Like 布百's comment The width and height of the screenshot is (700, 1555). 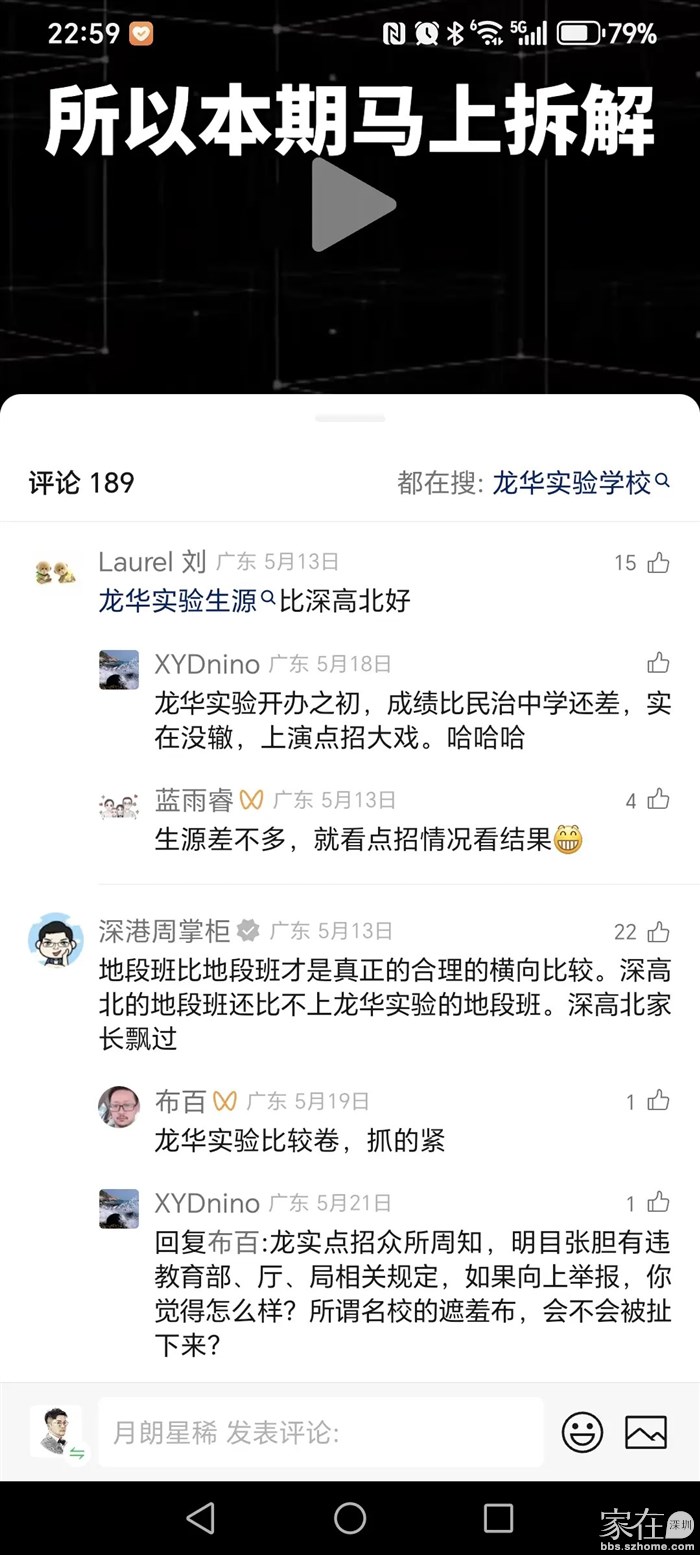658,1102
